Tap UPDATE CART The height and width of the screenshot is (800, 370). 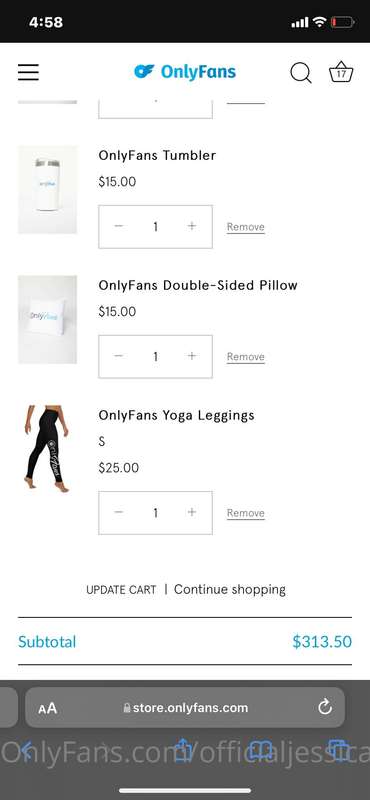pyautogui.click(x=121, y=590)
